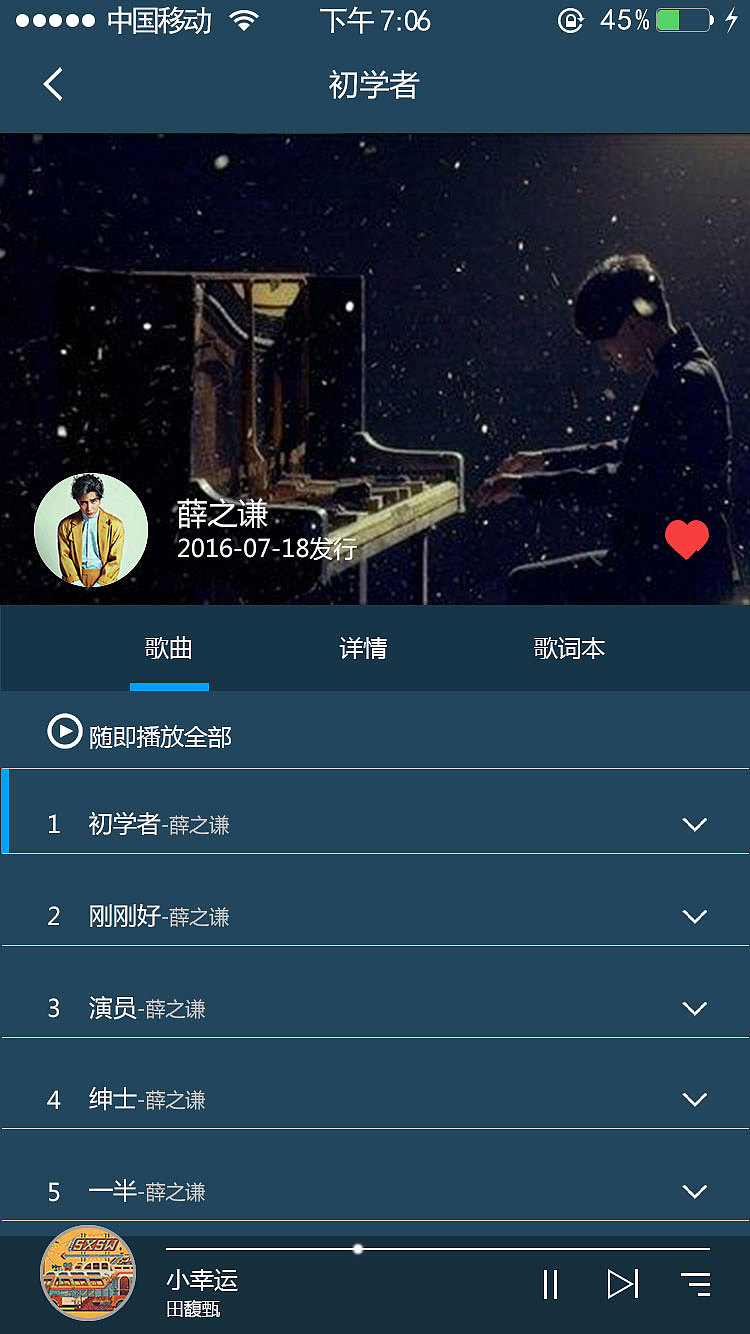The width and height of the screenshot is (750, 1334).
Task: Toggle playback with the pause control
Action: (x=550, y=1284)
